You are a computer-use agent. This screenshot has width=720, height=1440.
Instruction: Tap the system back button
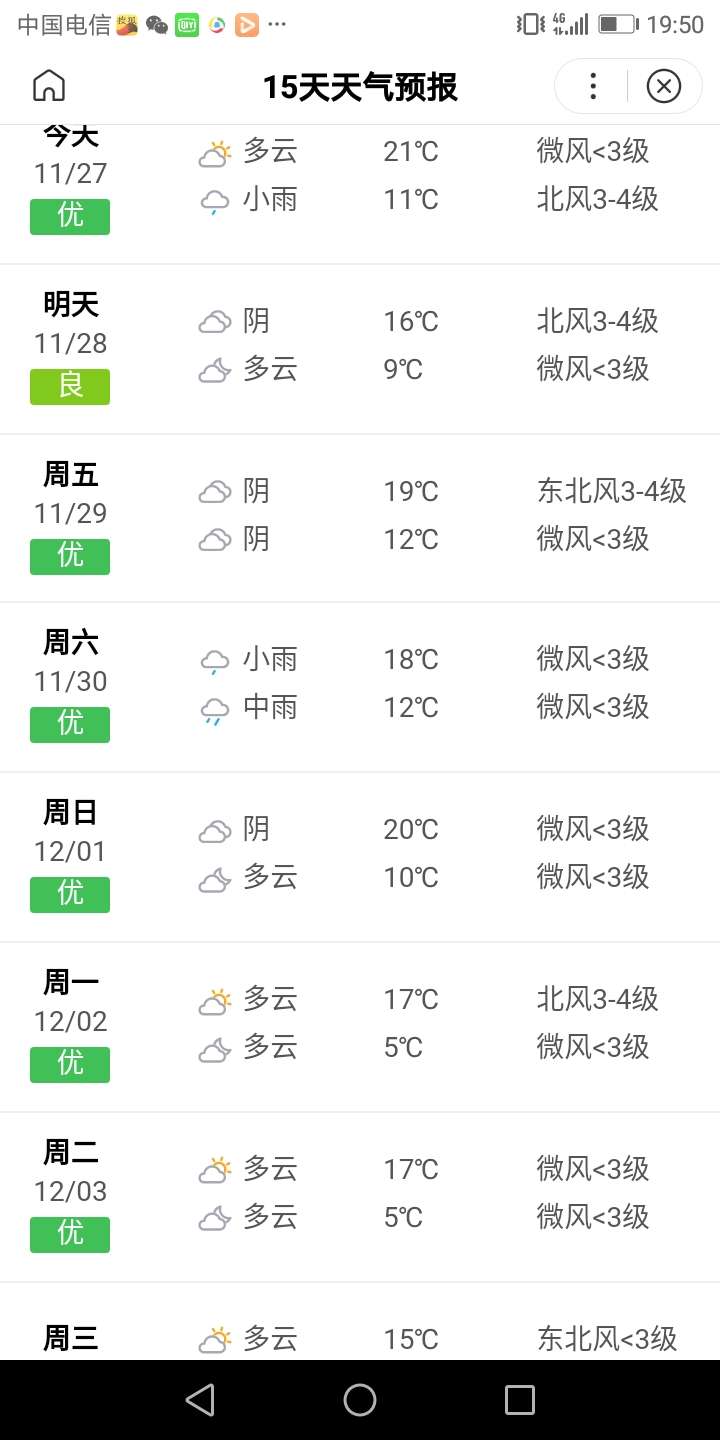pyautogui.click(x=200, y=1399)
